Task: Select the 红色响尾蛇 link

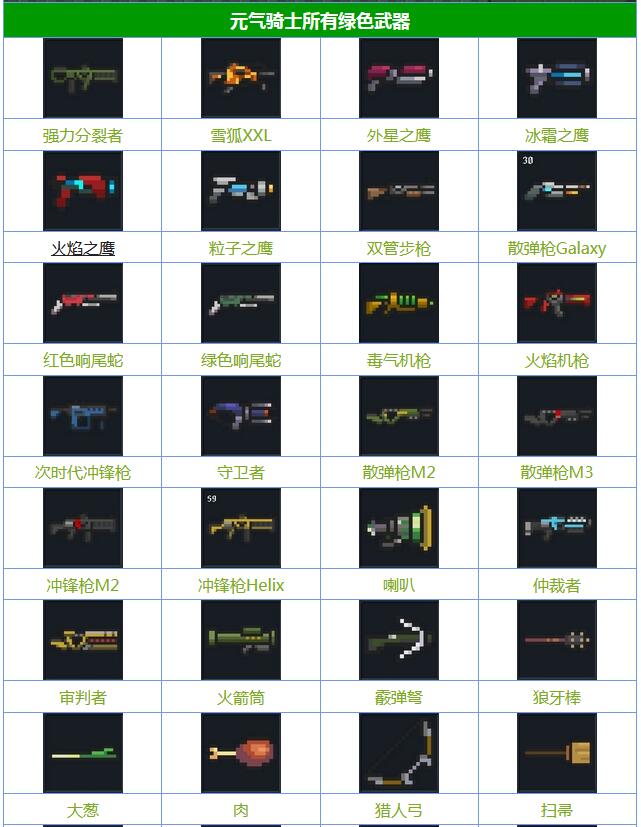Action: point(83,360)
